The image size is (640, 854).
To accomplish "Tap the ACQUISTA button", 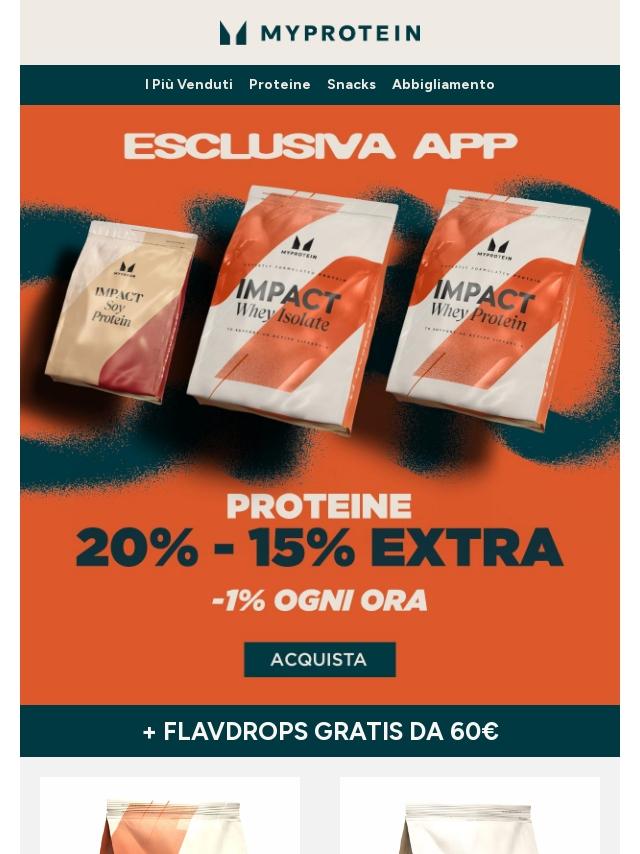I will (320, 660).
